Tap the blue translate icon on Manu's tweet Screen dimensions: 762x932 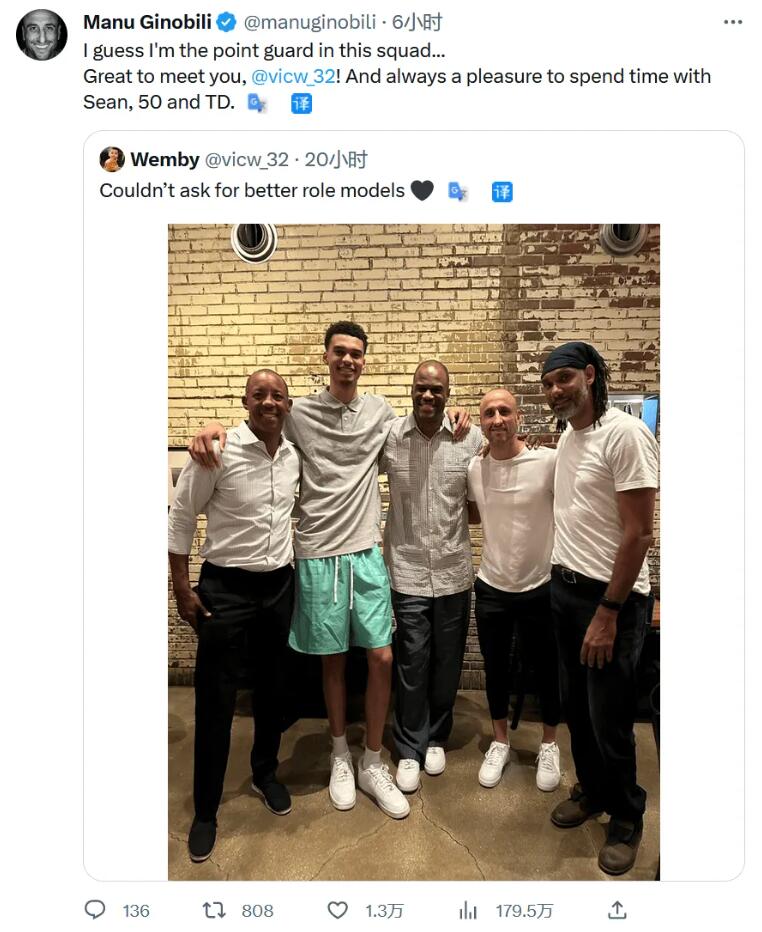click(301, 103)
